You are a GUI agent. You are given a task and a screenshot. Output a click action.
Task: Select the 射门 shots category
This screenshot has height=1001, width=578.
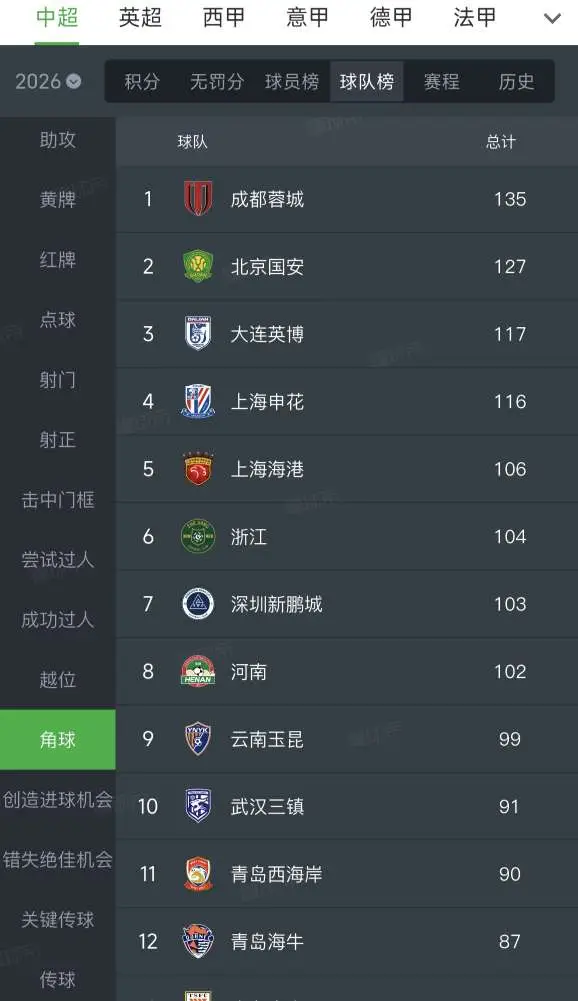pos(57,380)
